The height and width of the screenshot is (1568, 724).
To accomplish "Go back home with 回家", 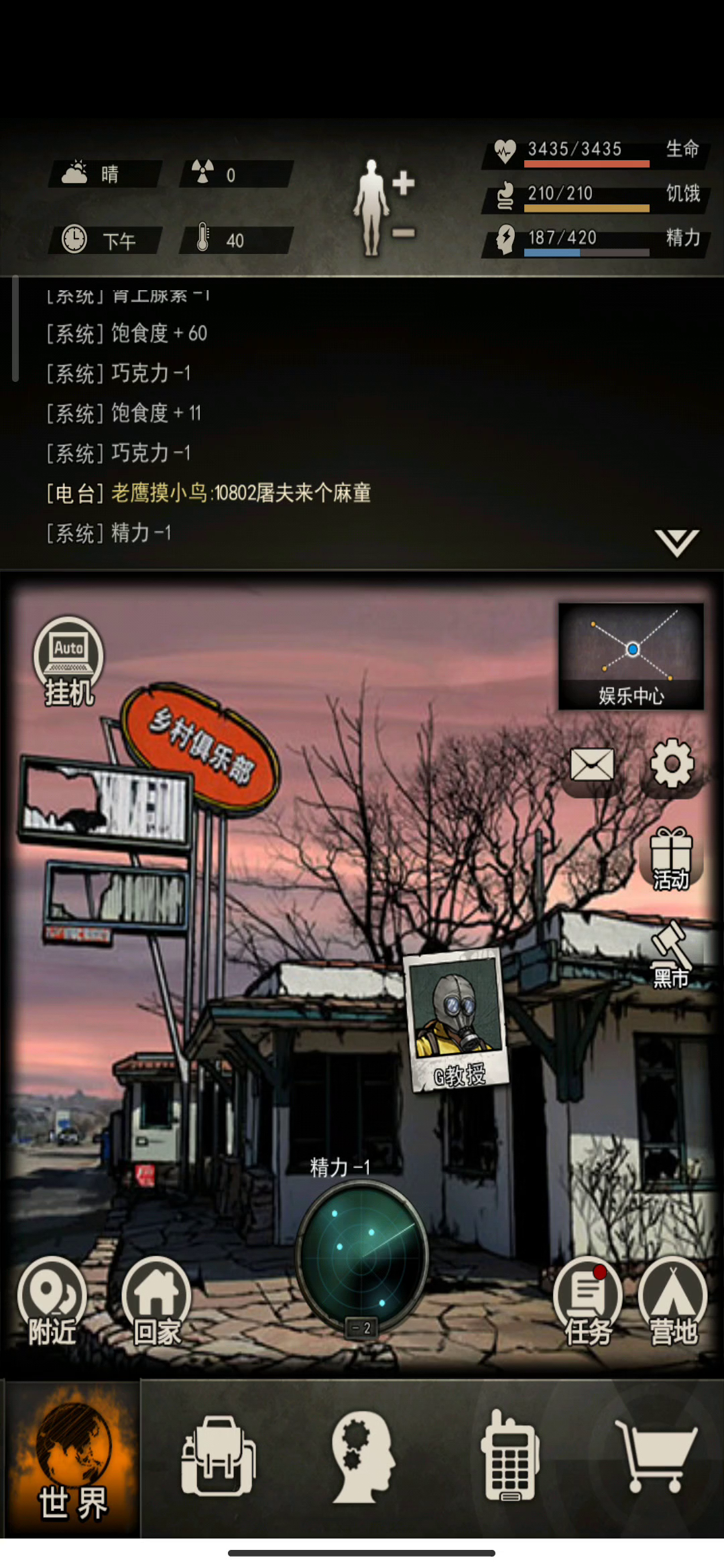I will point(156,1301).
